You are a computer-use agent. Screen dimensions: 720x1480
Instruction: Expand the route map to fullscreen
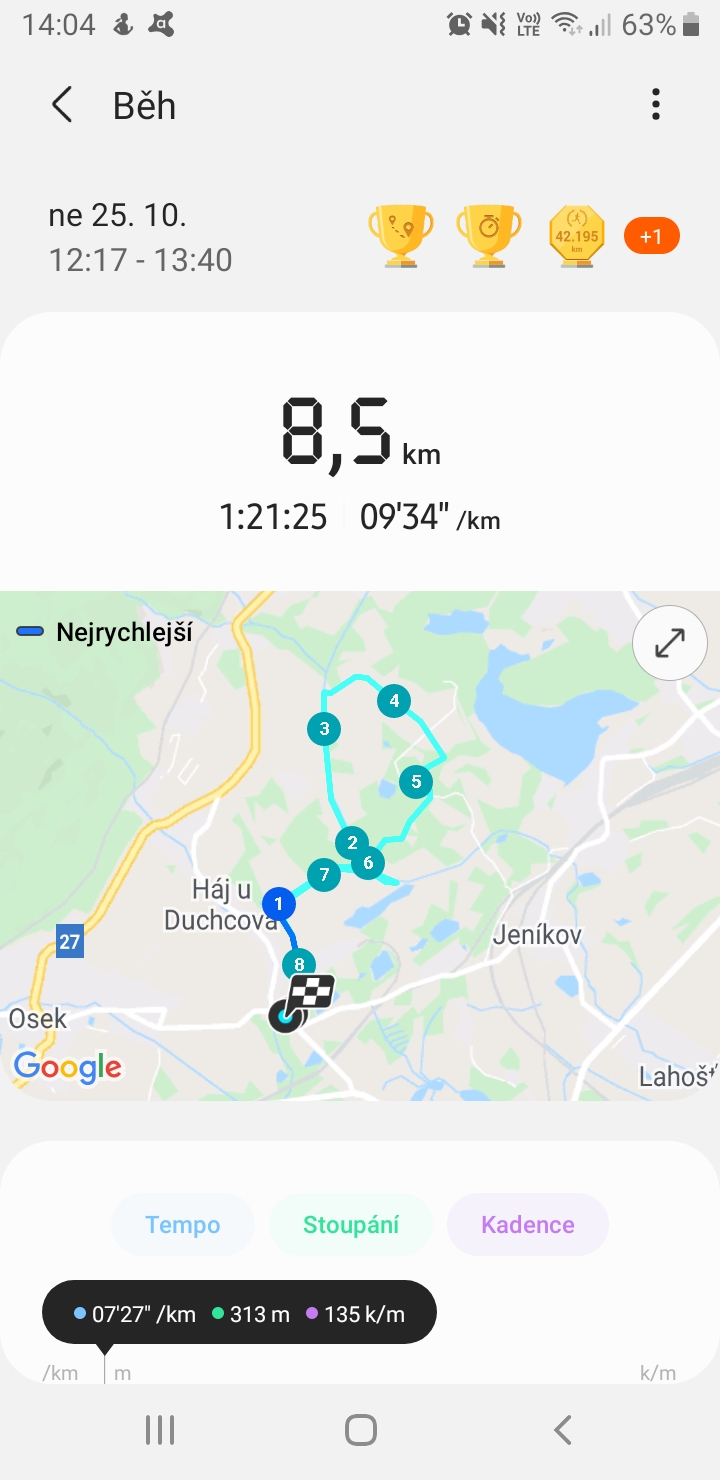coord(669,643)
